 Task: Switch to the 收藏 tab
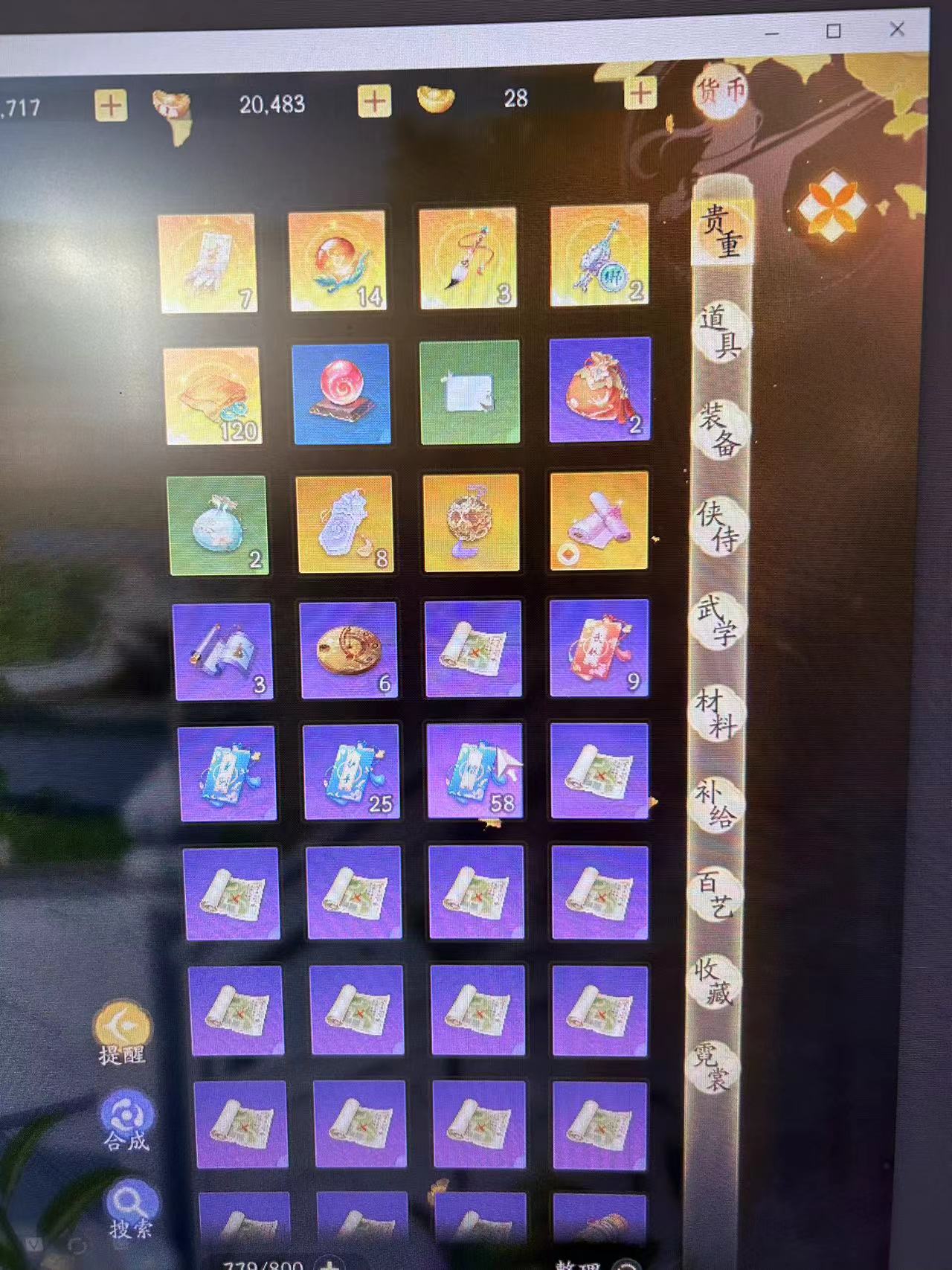pyautogui.click(x=713, y=981)
